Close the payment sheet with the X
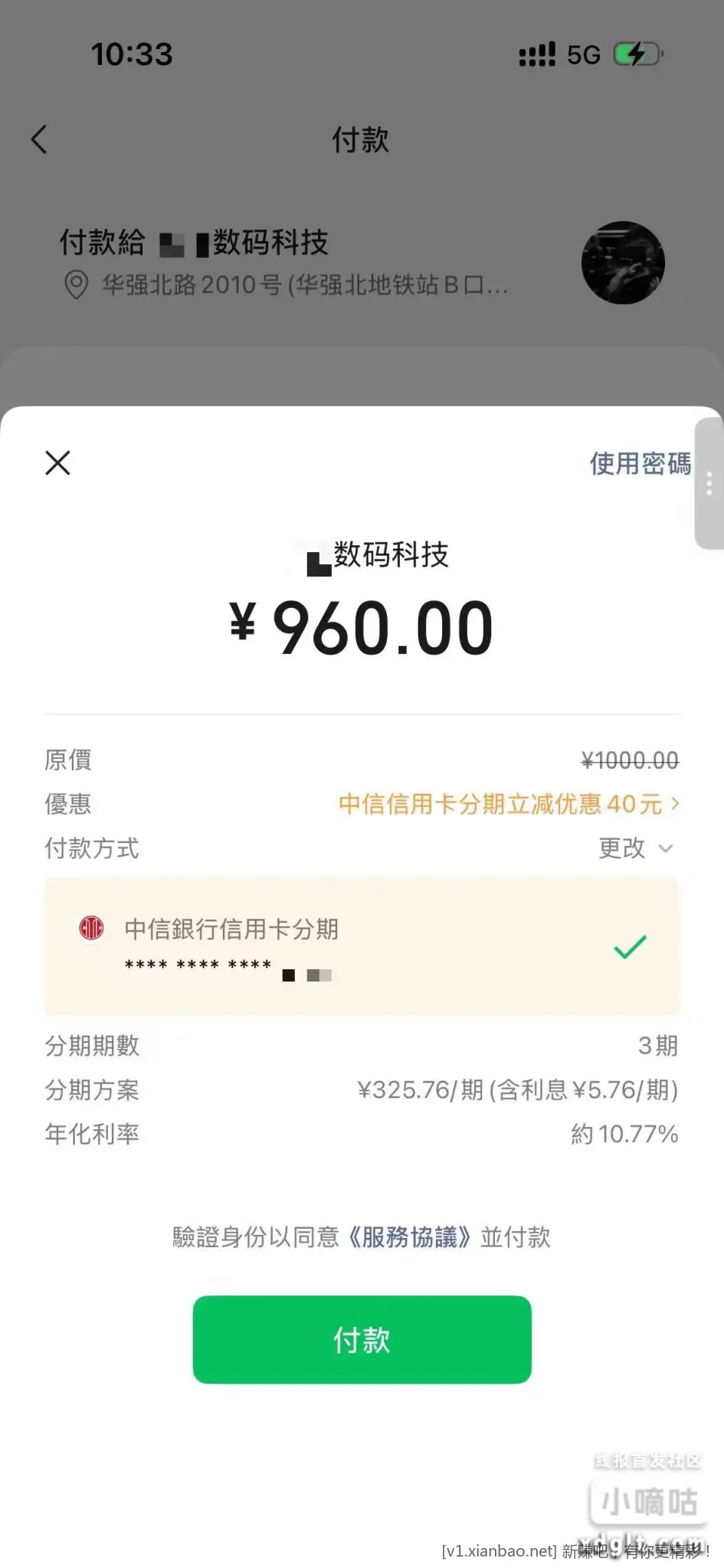Image resolution: width=724 pixels, height=1568 pixels. (57, 462)
